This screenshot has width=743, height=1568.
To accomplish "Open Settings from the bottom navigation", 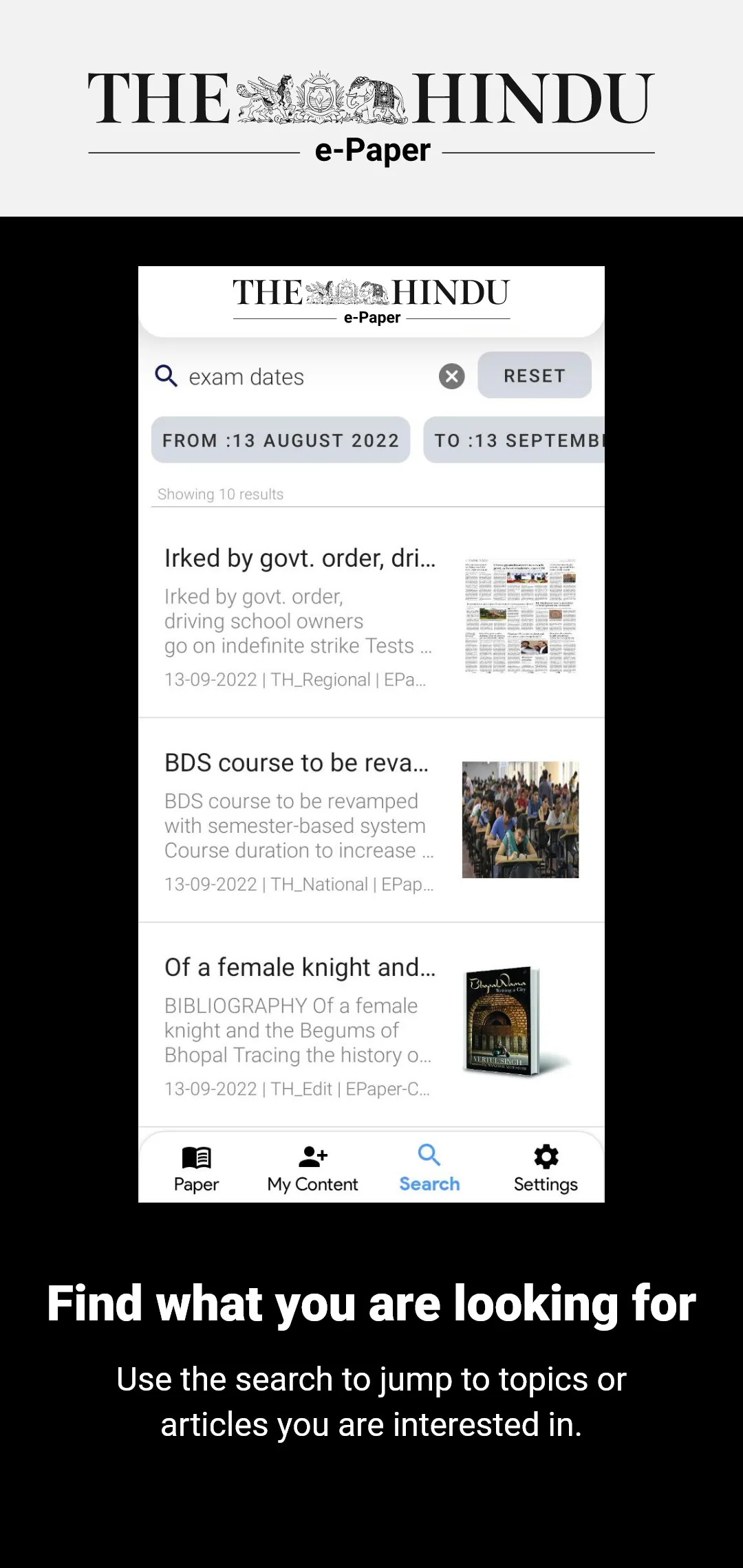I will 546,1168.
